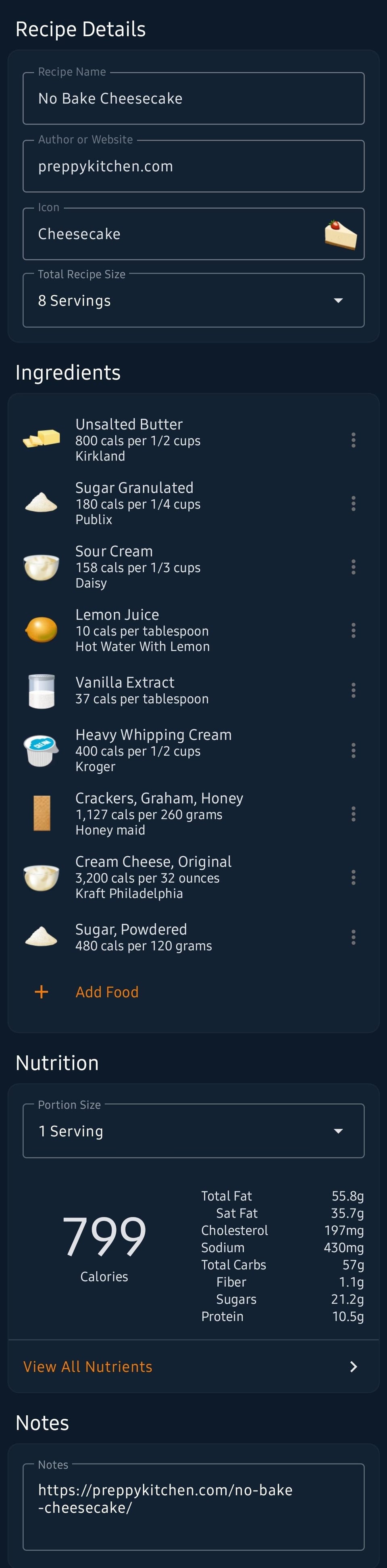Open options menu for Lemon Juice
387x1568 pixels.
pos(353,631)
